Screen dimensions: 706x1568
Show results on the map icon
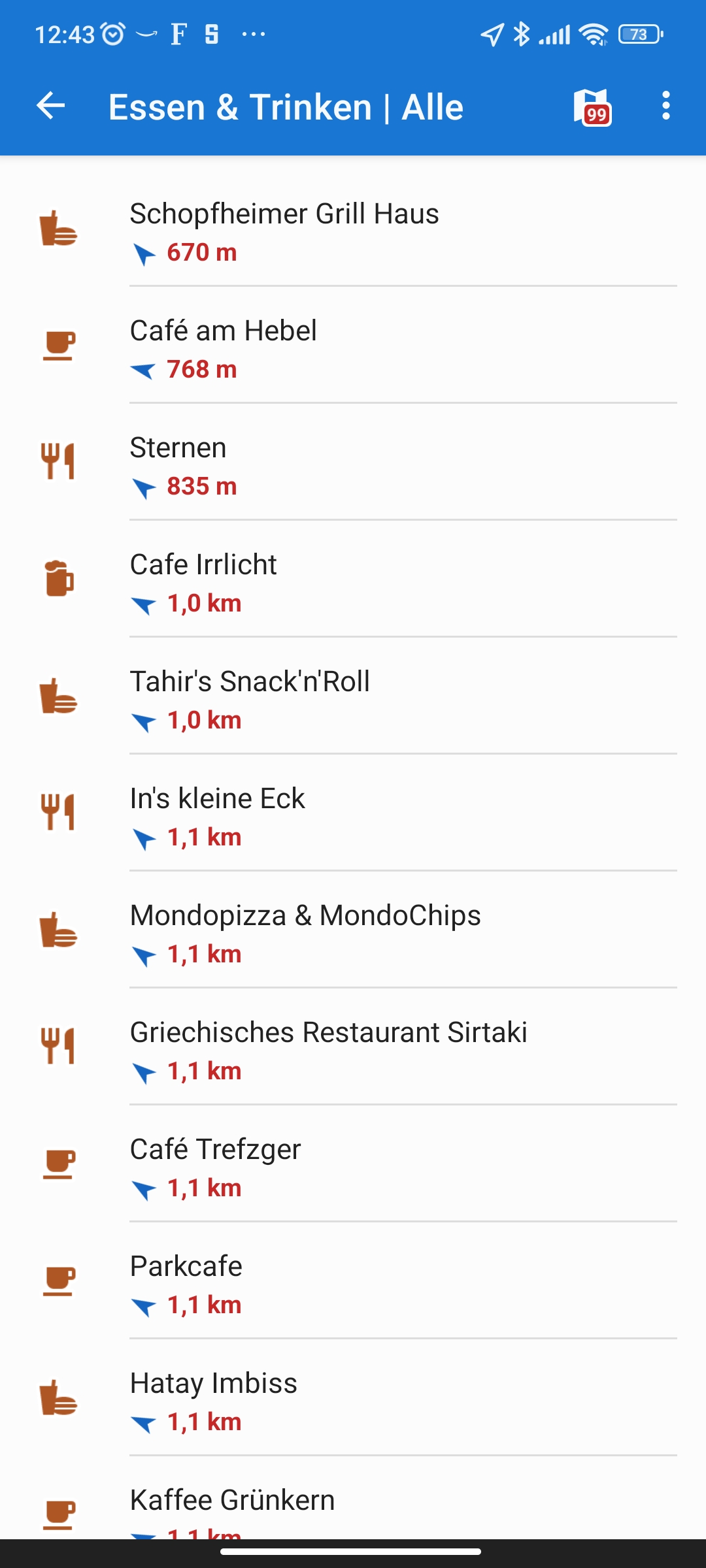592,107
